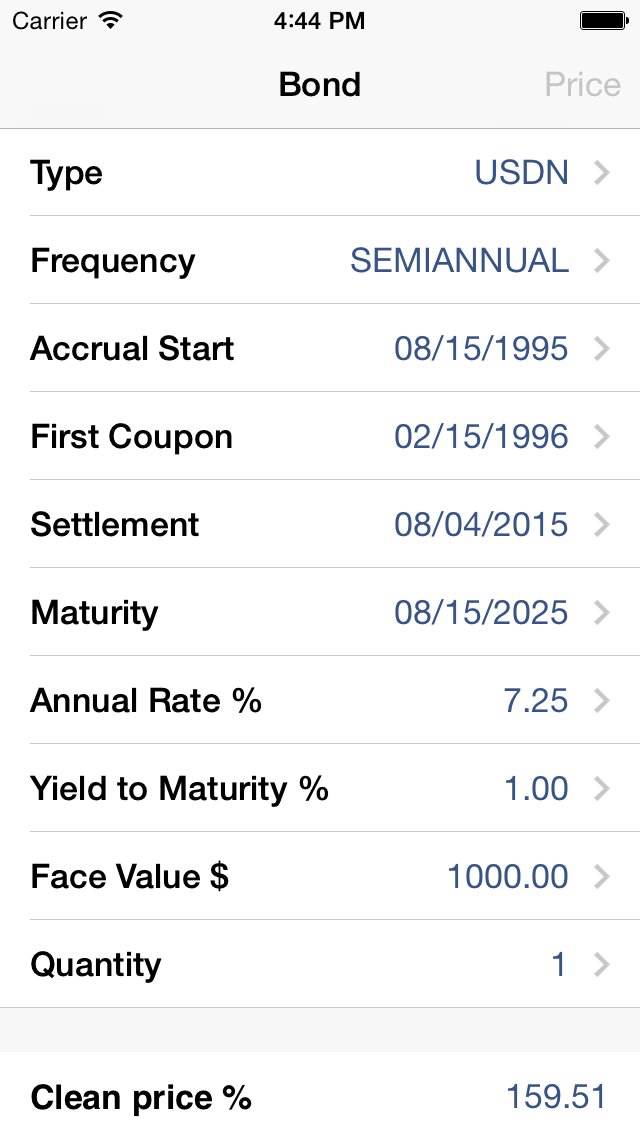Select the First Coupon date row
Image resolution: width=640 pixels, height=1136 pixels.
pos(320,437)
